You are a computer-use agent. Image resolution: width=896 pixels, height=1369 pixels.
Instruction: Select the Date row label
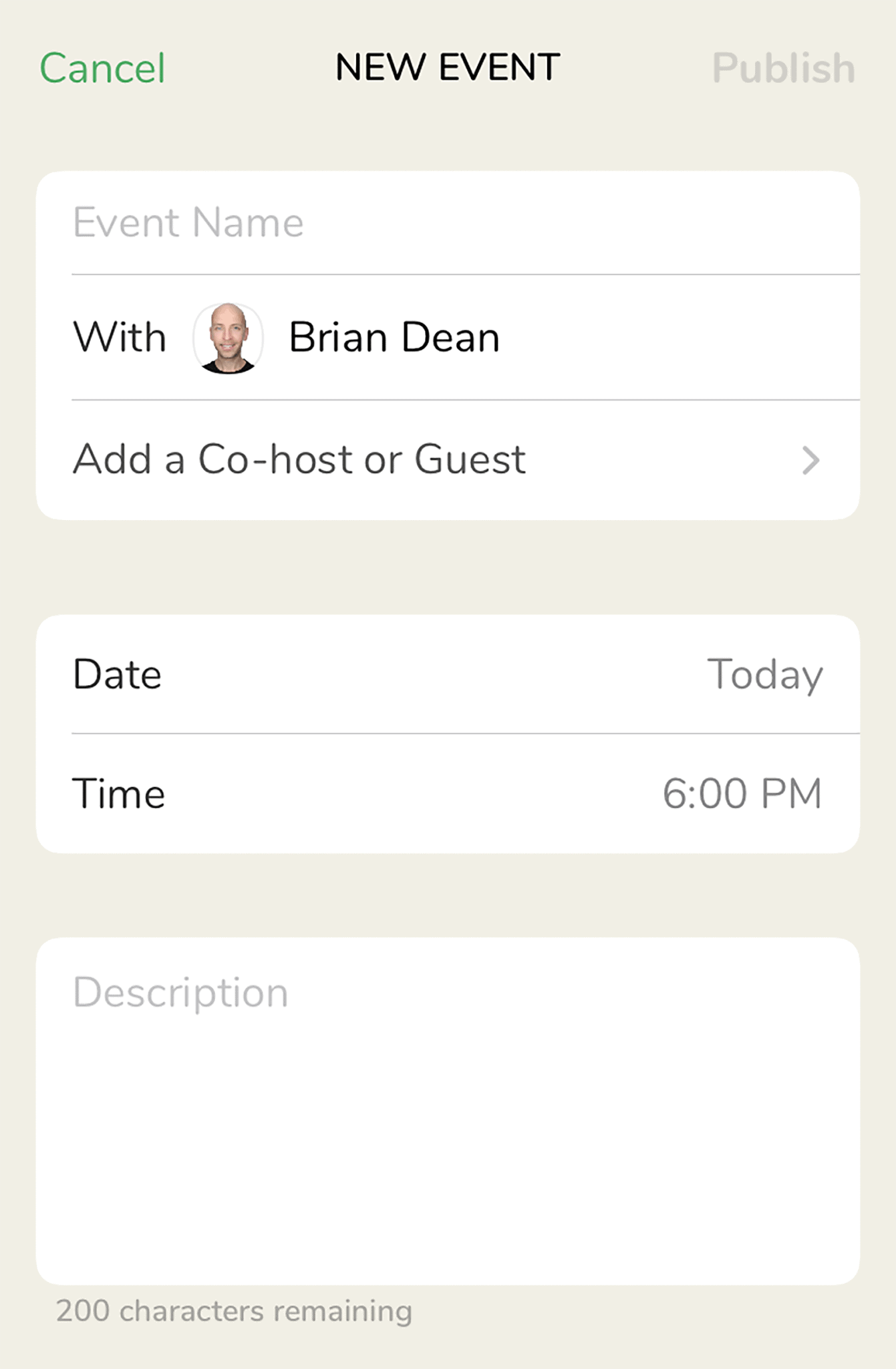(118, 674)
